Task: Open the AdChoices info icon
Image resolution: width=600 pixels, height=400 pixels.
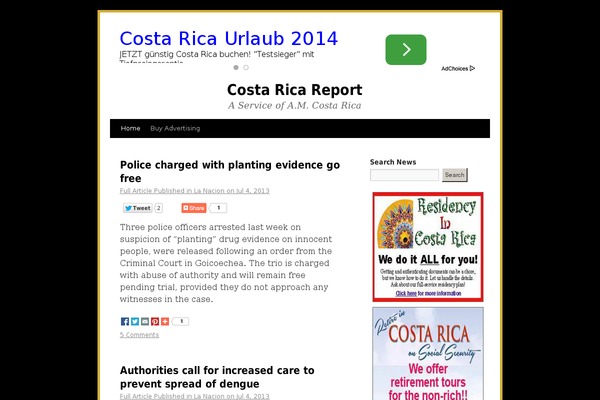Action: coord(458,69)
